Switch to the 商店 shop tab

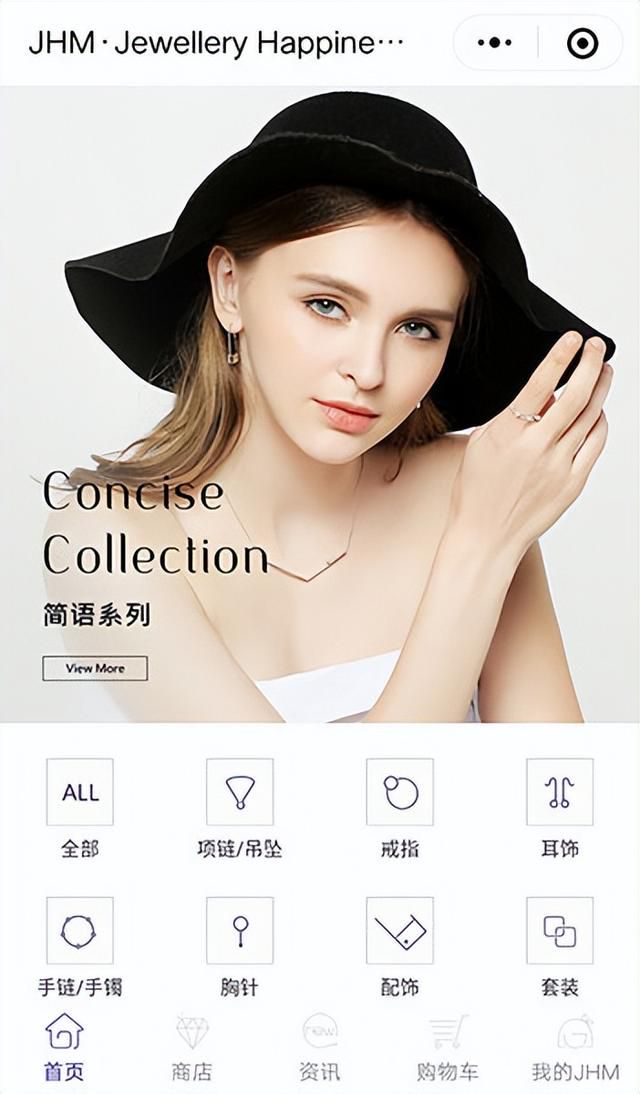click(x=192, y=1048)
